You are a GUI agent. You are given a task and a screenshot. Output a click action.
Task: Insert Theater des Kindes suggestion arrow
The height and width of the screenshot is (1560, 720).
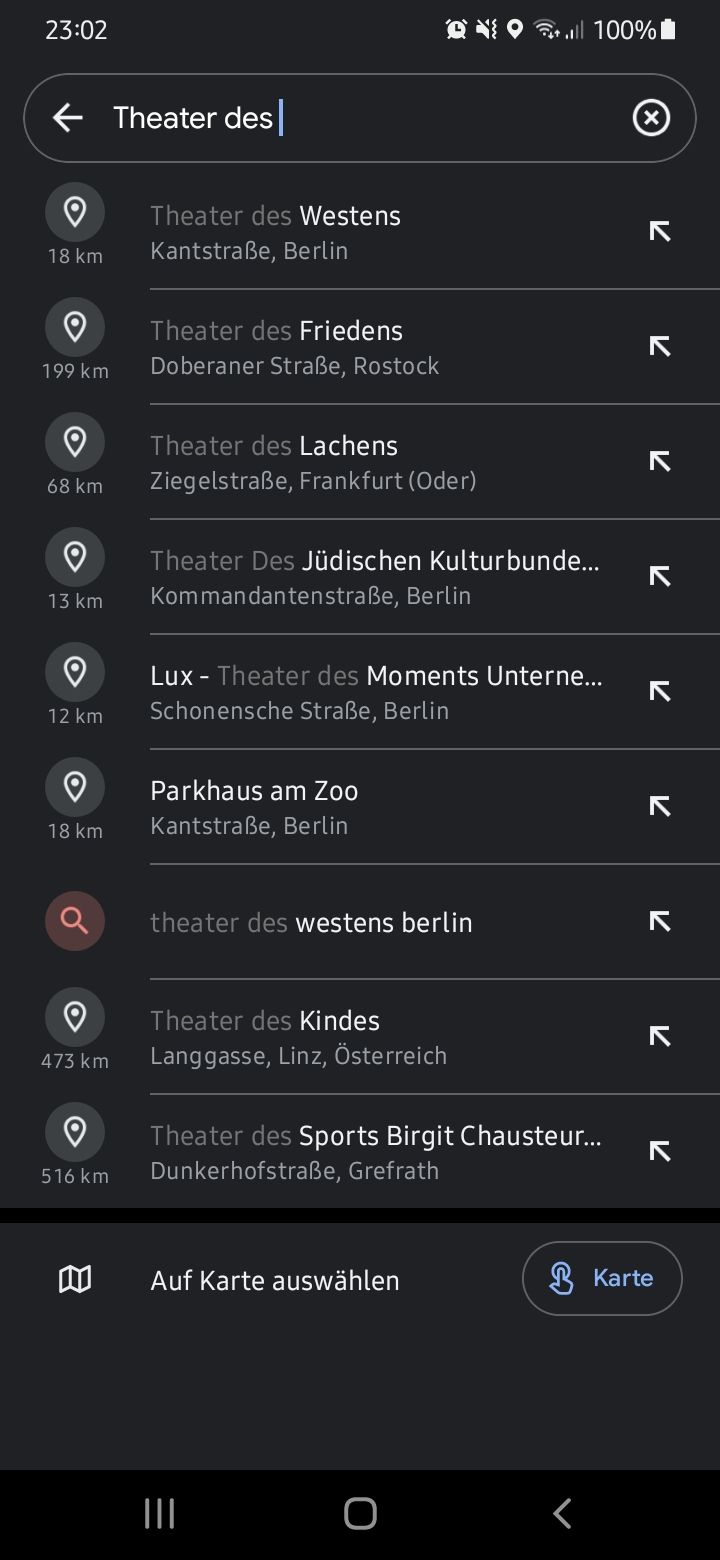coord(659,1037)
